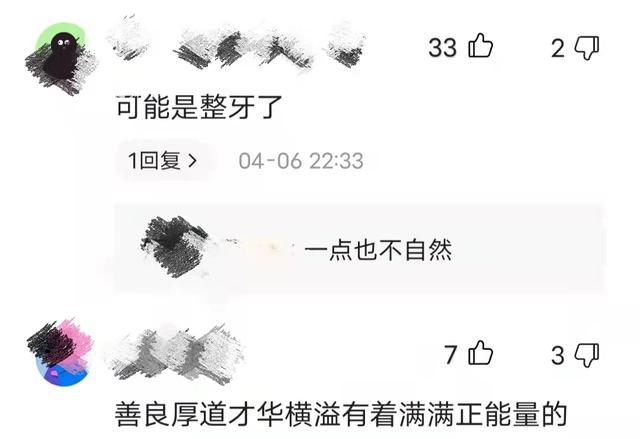Expand the 1回复 replies button
640x439 pixels.
163,160
